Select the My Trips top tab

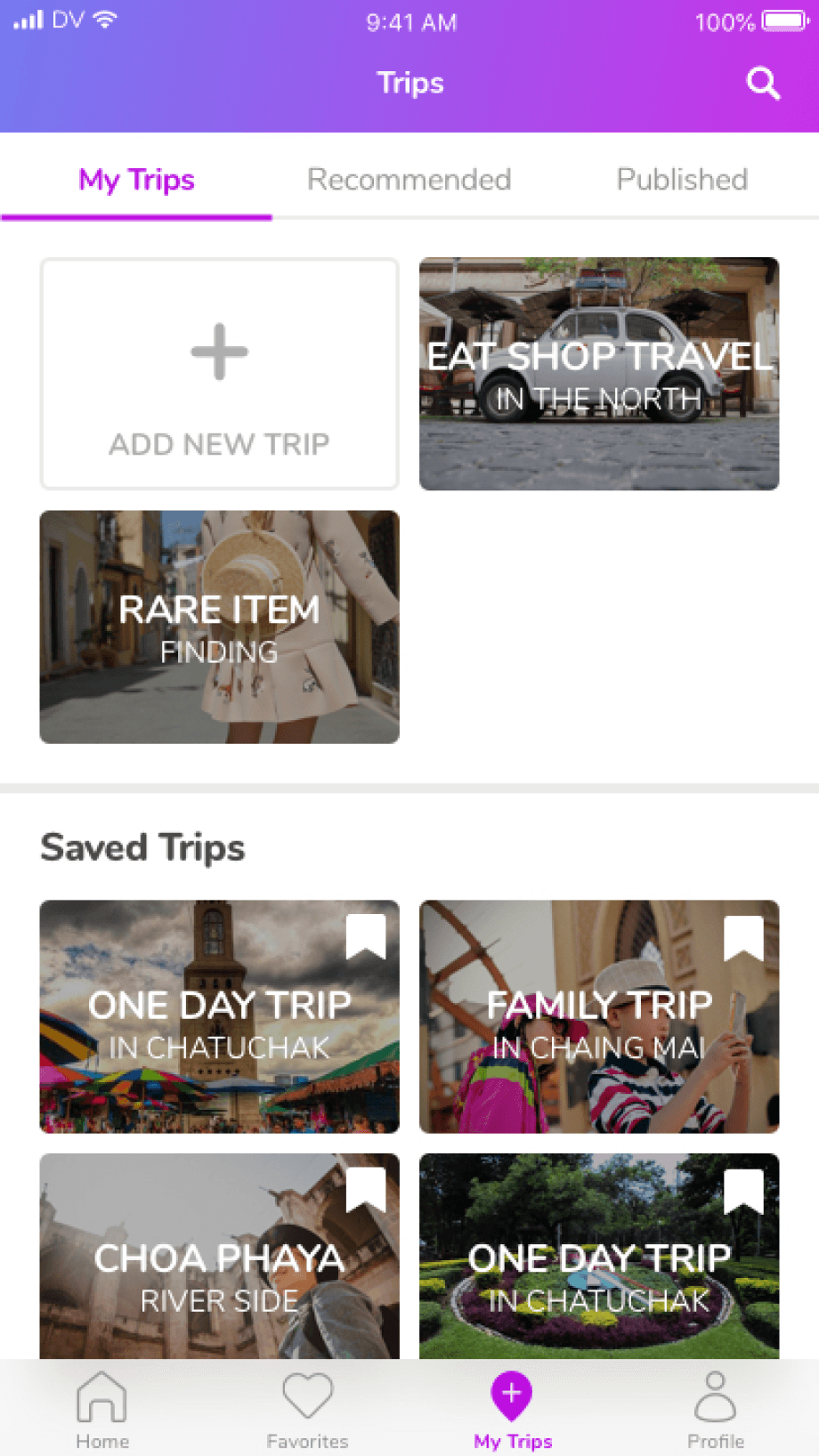pos(136,180)
